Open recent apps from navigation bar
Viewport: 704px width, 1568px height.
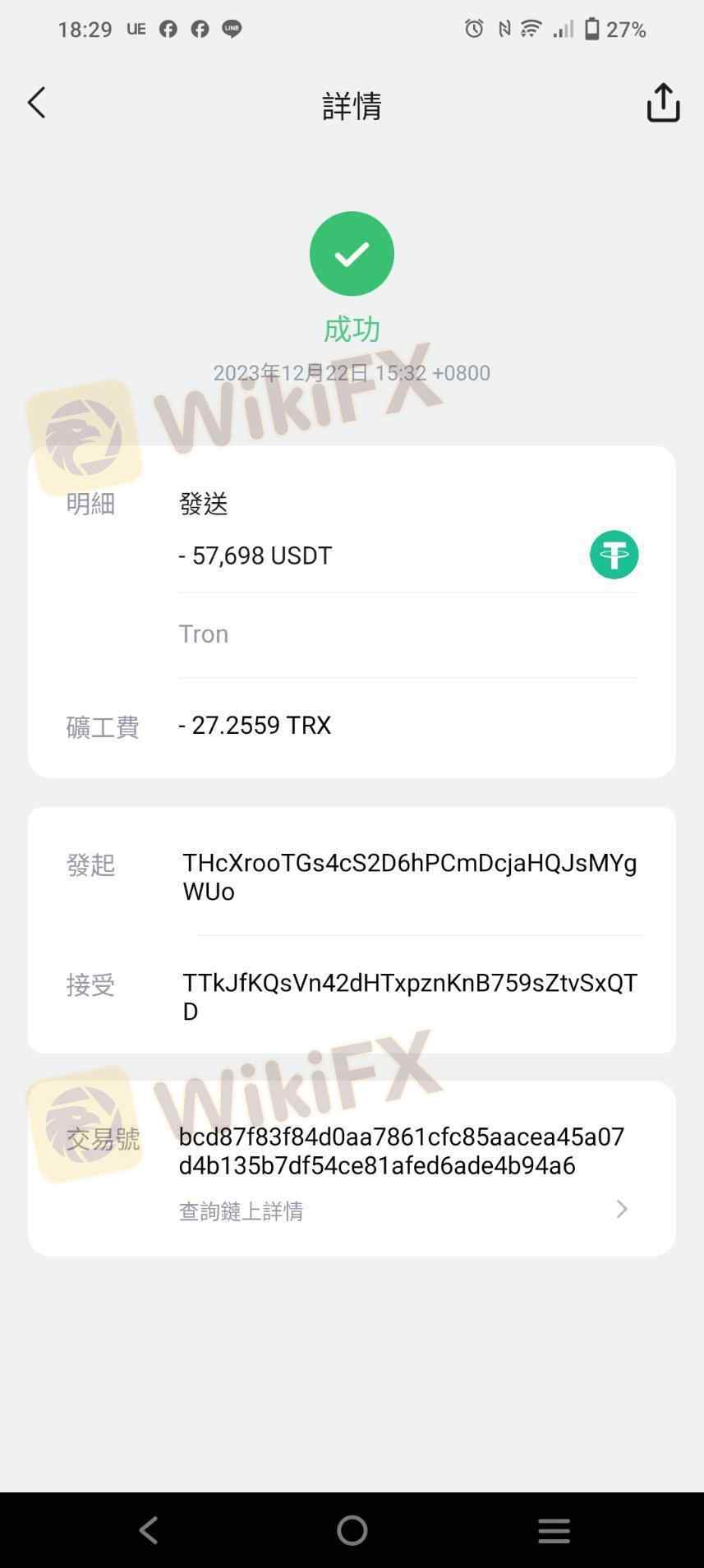(554, 1529)
